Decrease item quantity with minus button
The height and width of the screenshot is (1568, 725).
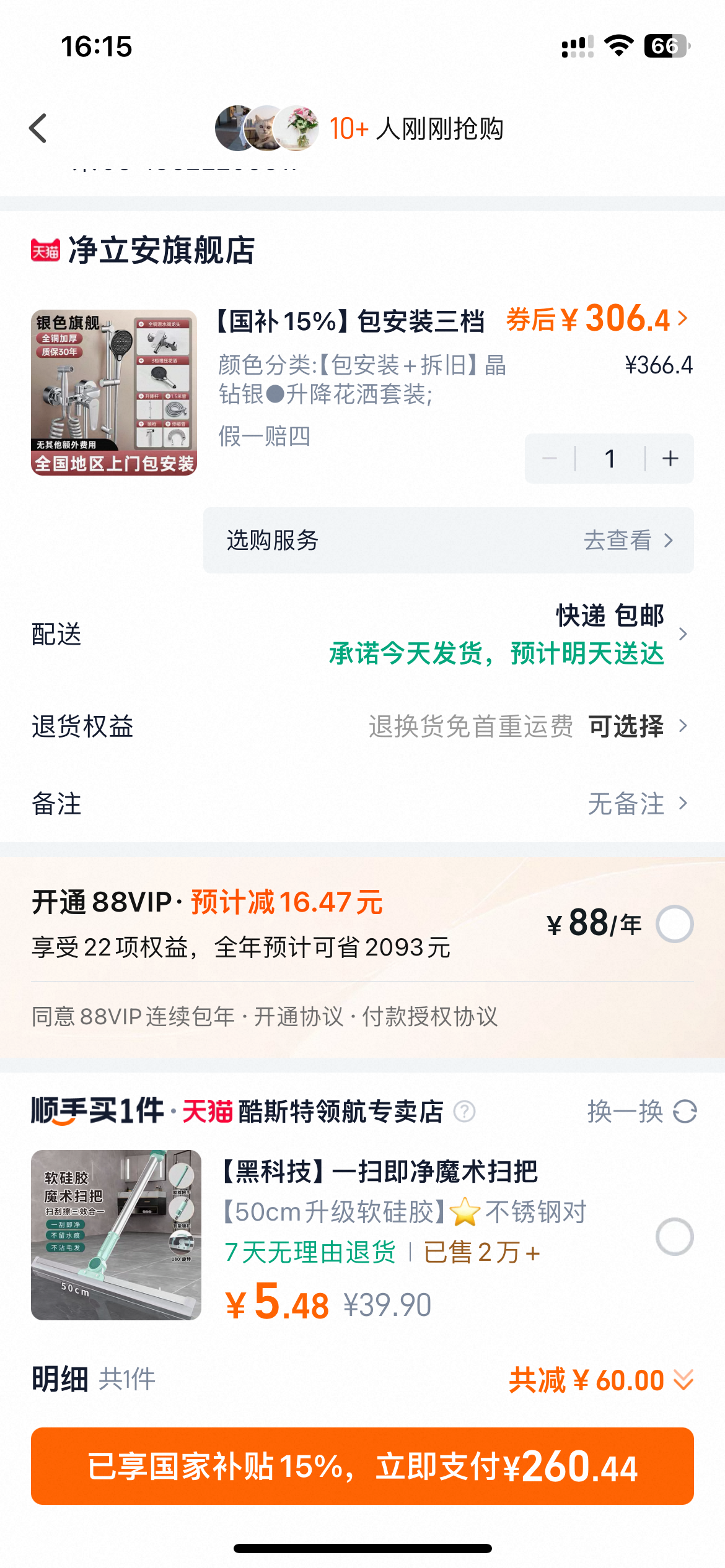550,459
